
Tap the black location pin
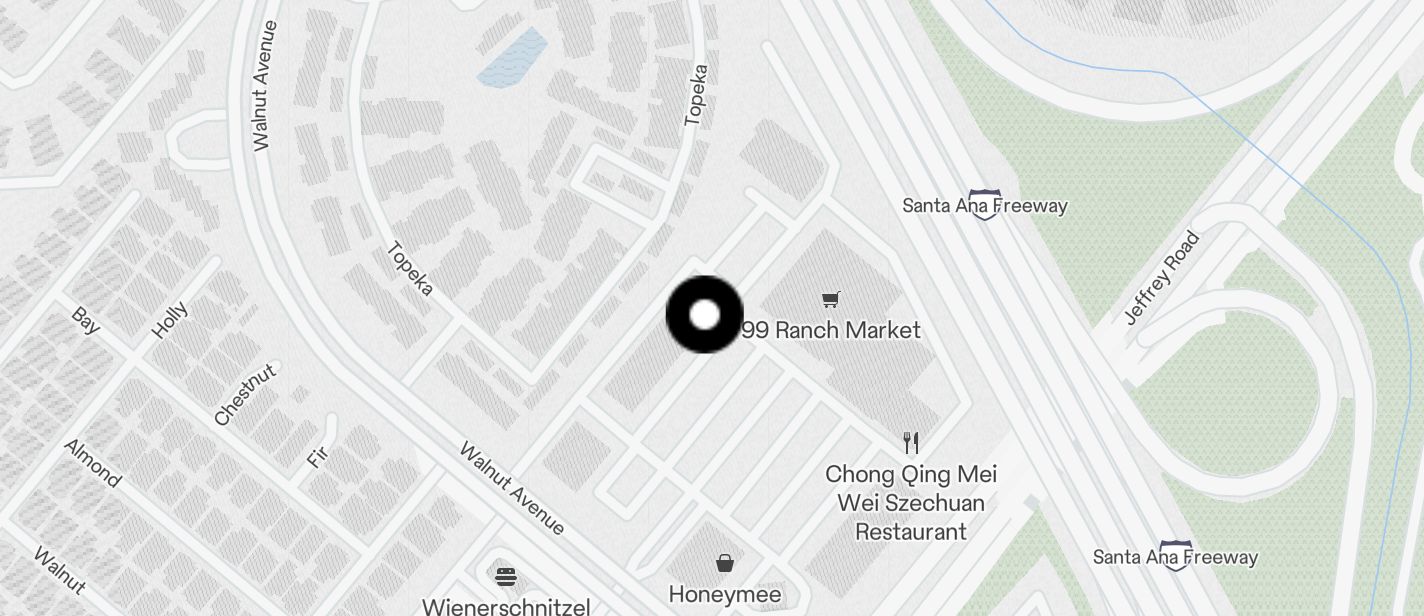705,314
